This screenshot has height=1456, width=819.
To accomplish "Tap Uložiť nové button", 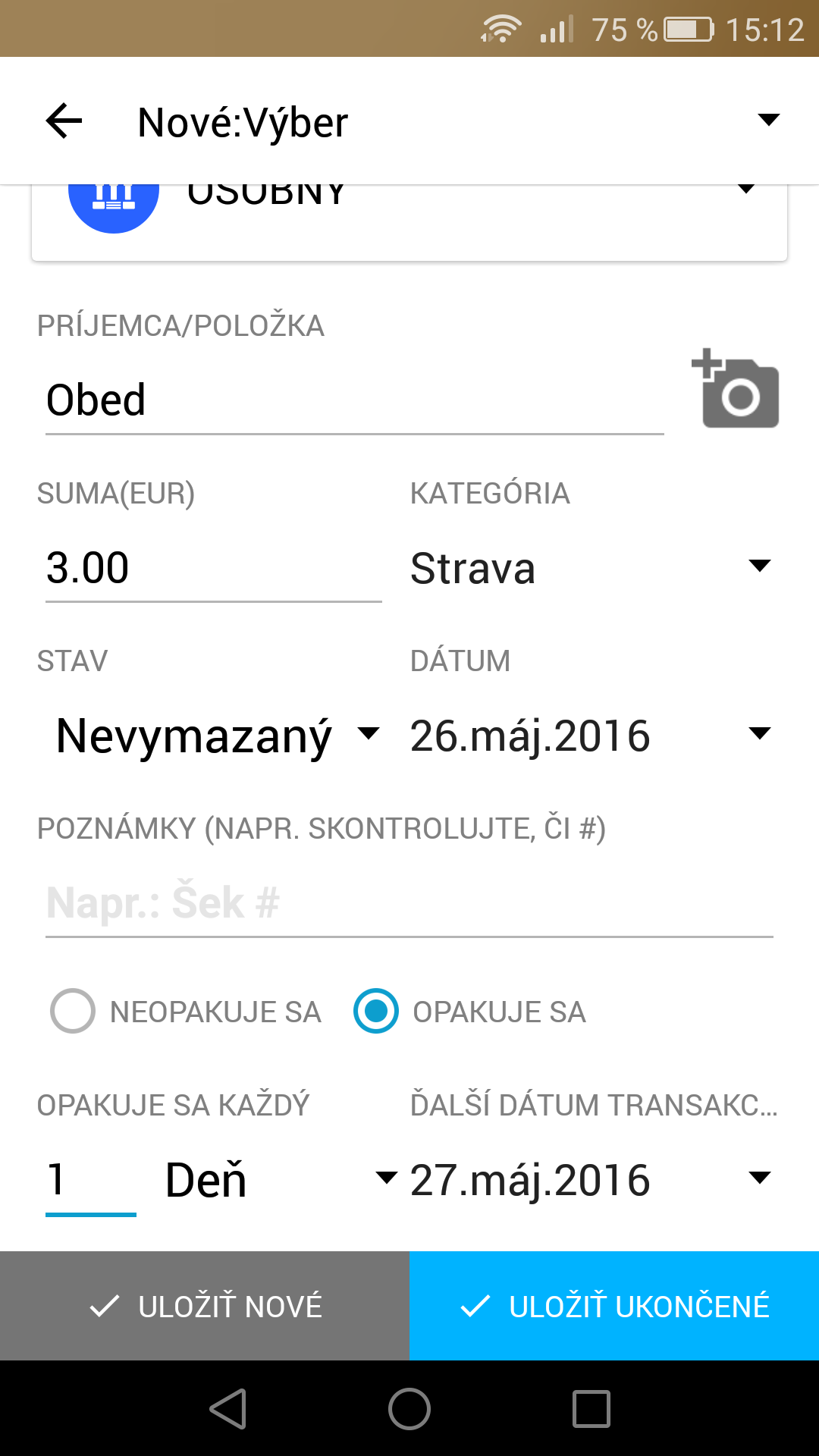I will coord(205,1306).
